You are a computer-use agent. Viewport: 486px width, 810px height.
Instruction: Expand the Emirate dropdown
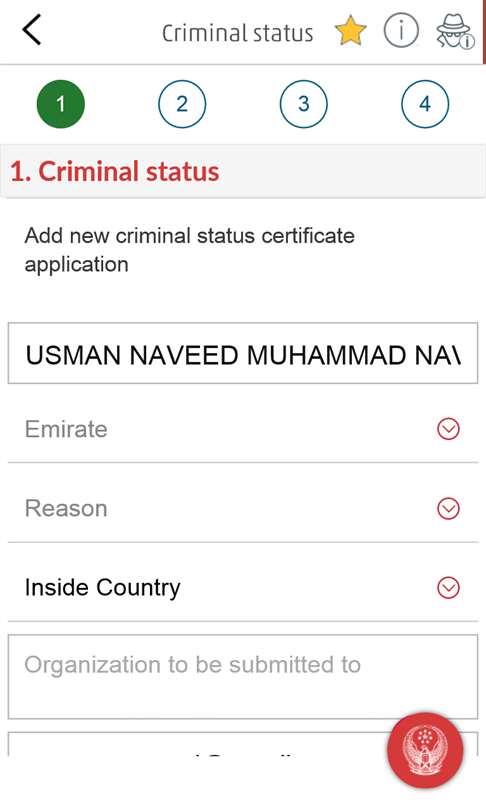(x=243, y=429)
